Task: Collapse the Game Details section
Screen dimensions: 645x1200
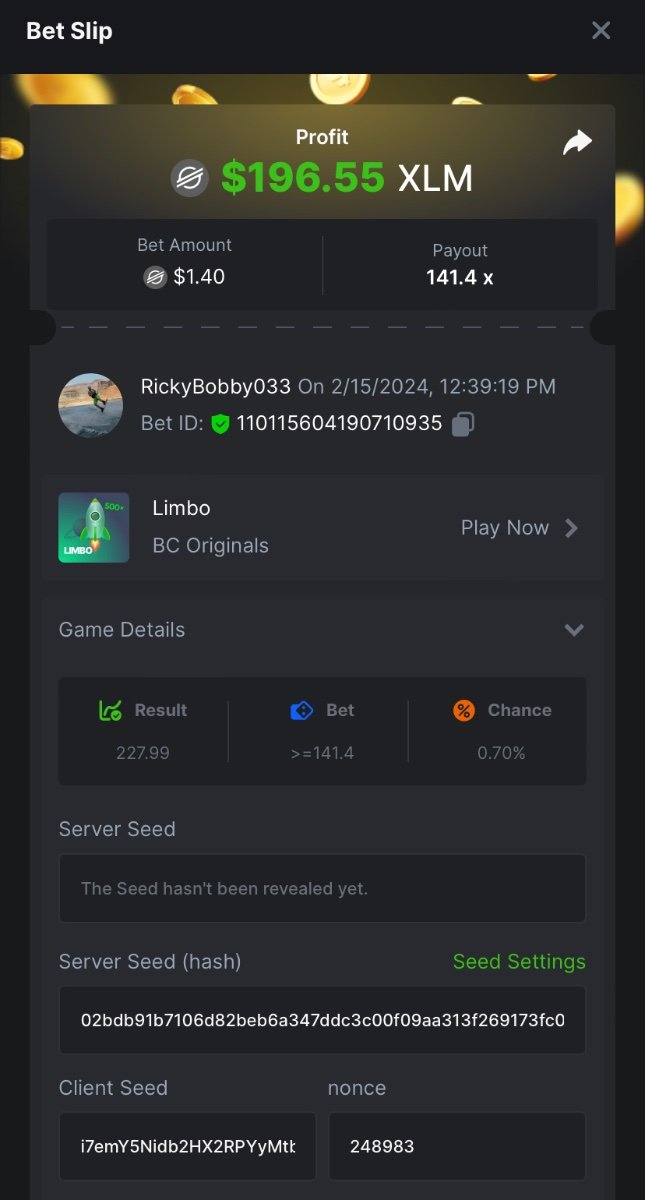Action: click(573, 630)
